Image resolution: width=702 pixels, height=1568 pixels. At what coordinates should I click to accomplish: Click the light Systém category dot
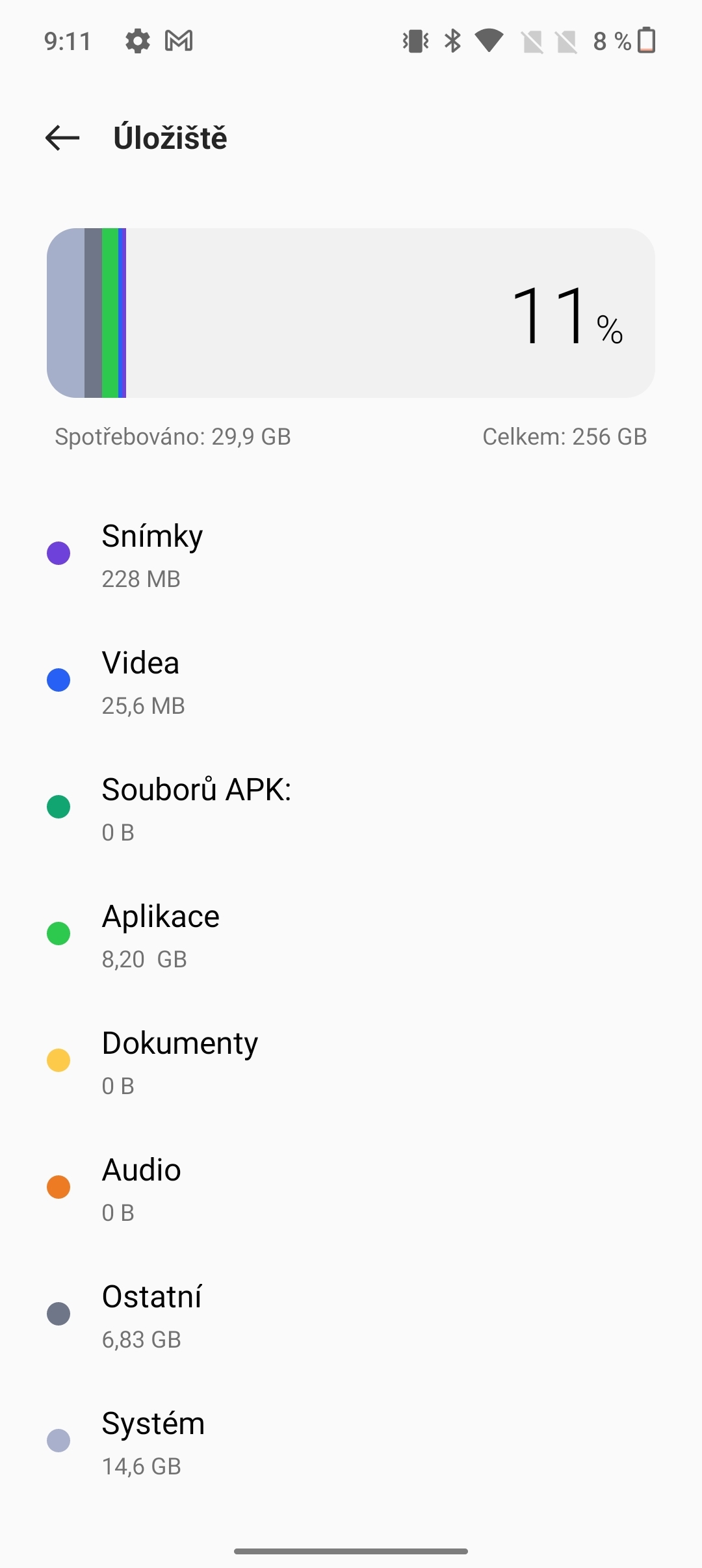coord(60,1440)
